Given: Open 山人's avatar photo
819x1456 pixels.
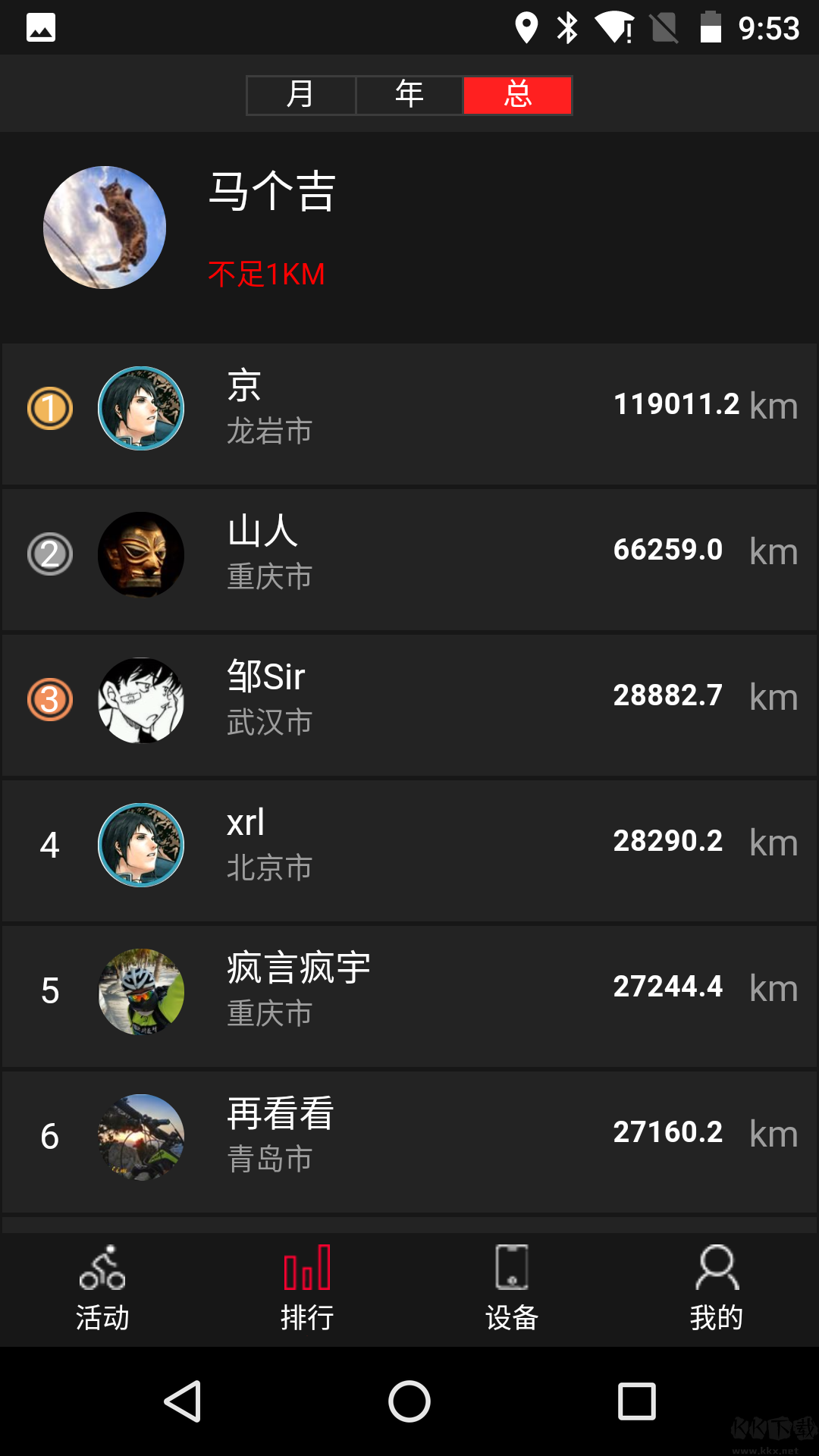Looking at the screenshot, I should (x=141, y=554).
